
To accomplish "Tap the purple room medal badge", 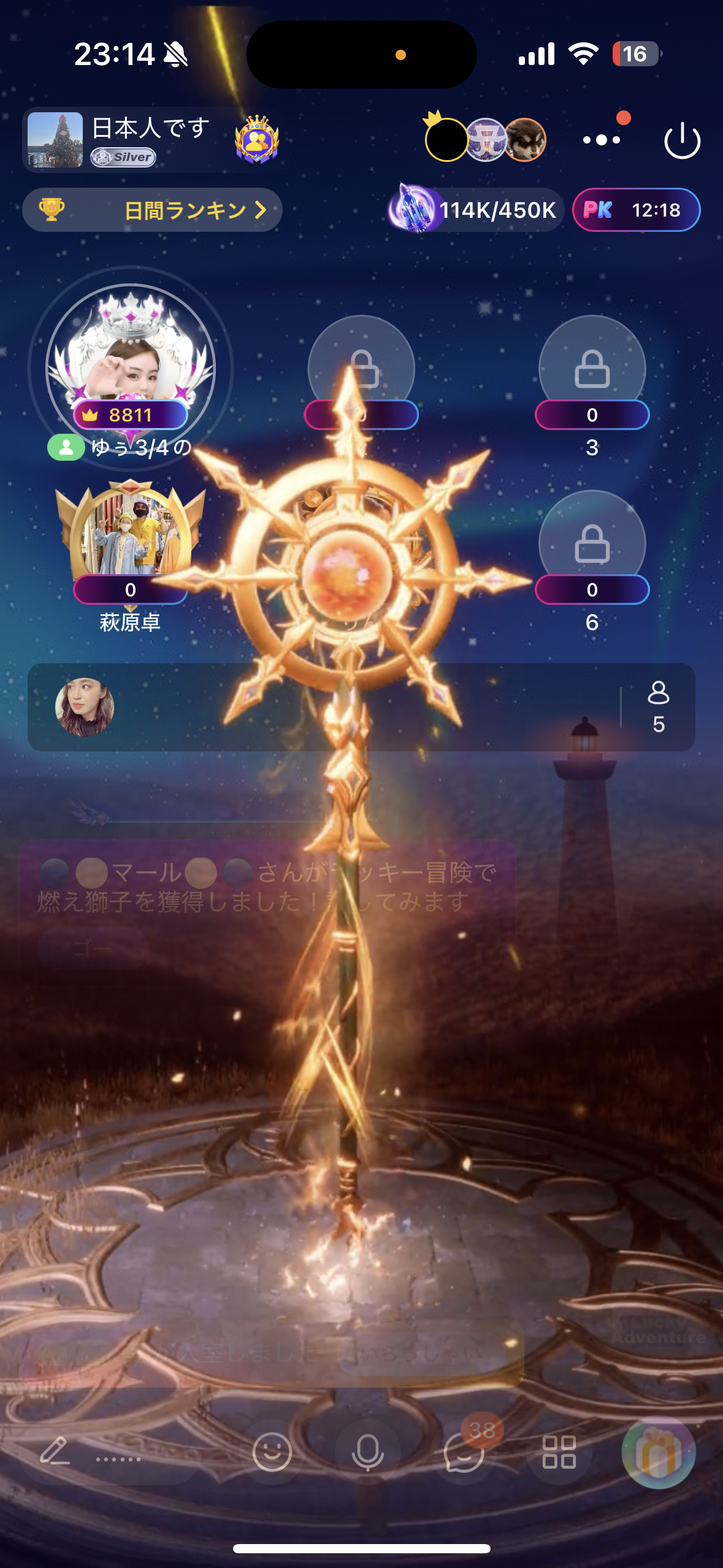I will click(x=257, y=139).
